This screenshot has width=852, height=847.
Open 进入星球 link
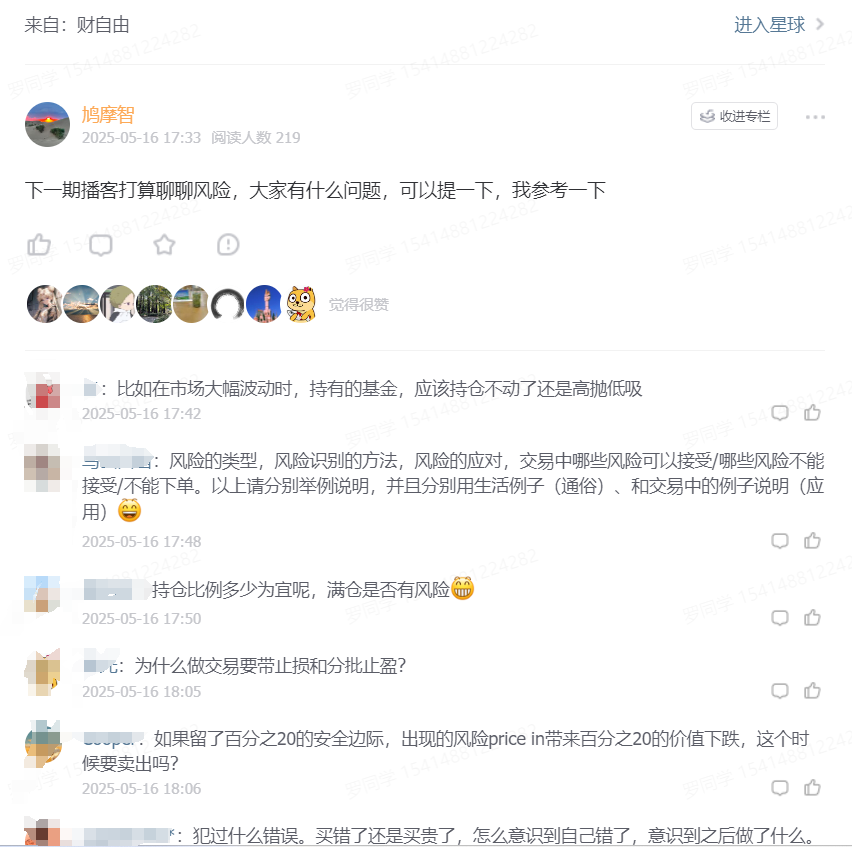pos(779,25)
